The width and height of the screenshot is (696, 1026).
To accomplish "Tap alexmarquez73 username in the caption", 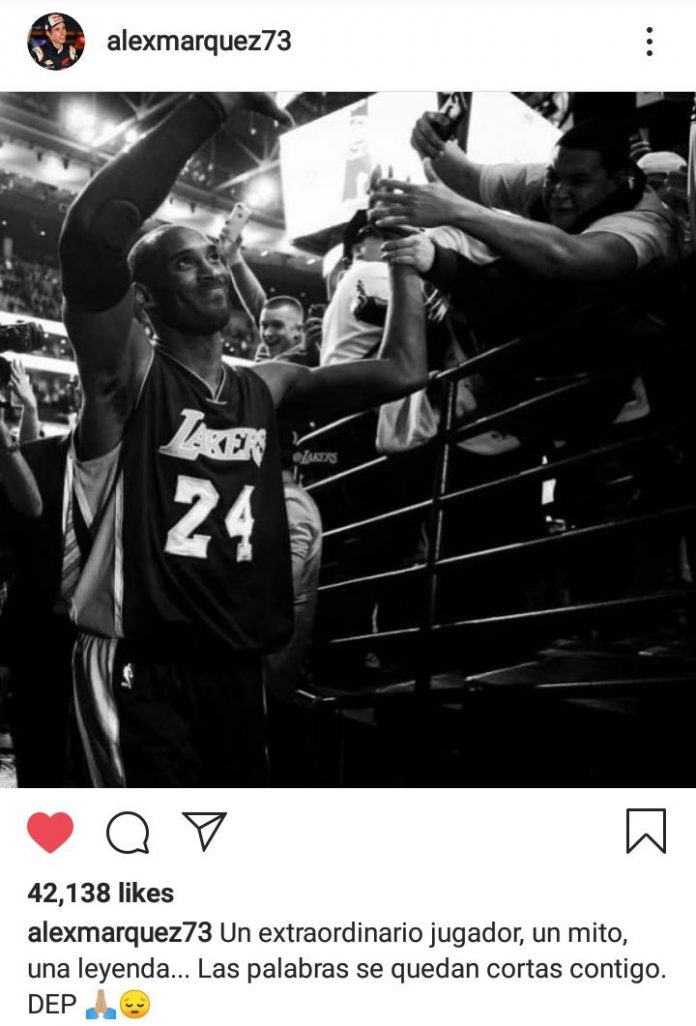I will click(119, 933).
